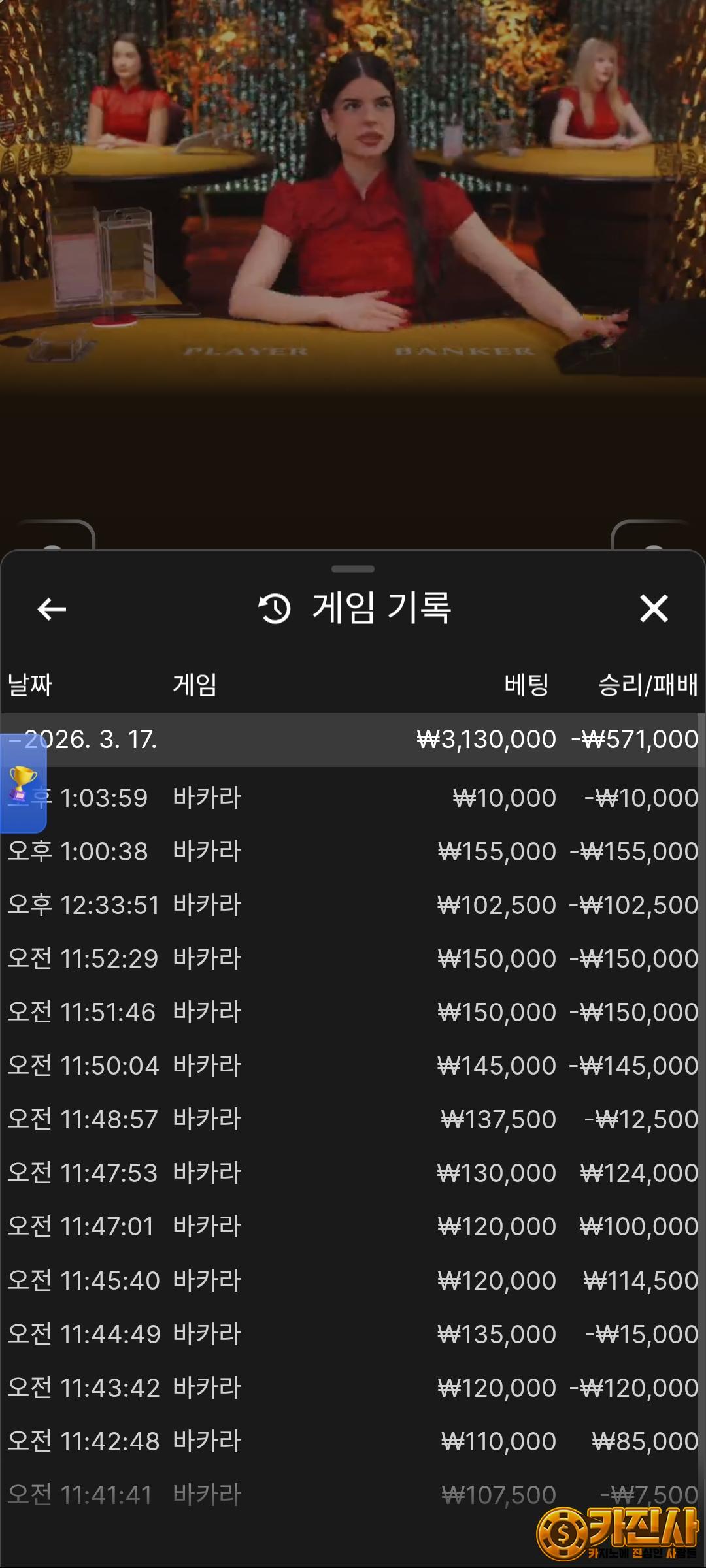
Task: Open the 오전 11:48:57 baccarat entry
Action: pyautogui.click(x=353, y=1120)
